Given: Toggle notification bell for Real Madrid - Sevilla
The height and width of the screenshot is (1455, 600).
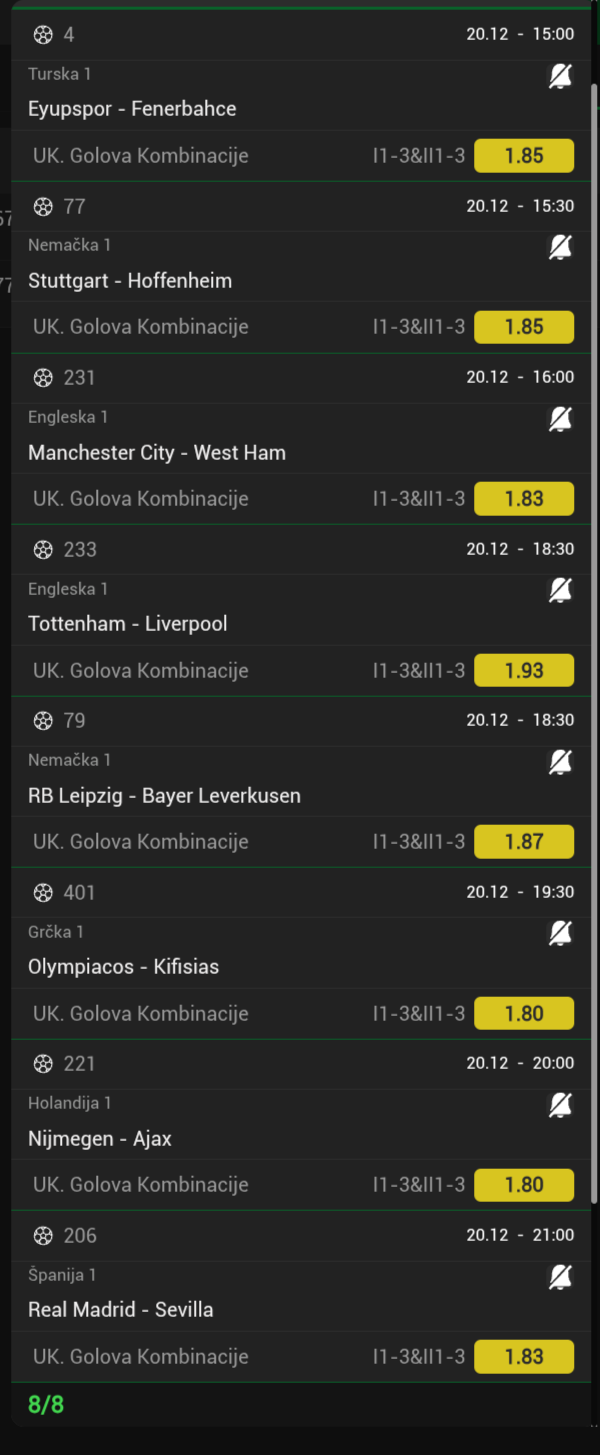Looking at the screenshot, I should pos(561,1277).
